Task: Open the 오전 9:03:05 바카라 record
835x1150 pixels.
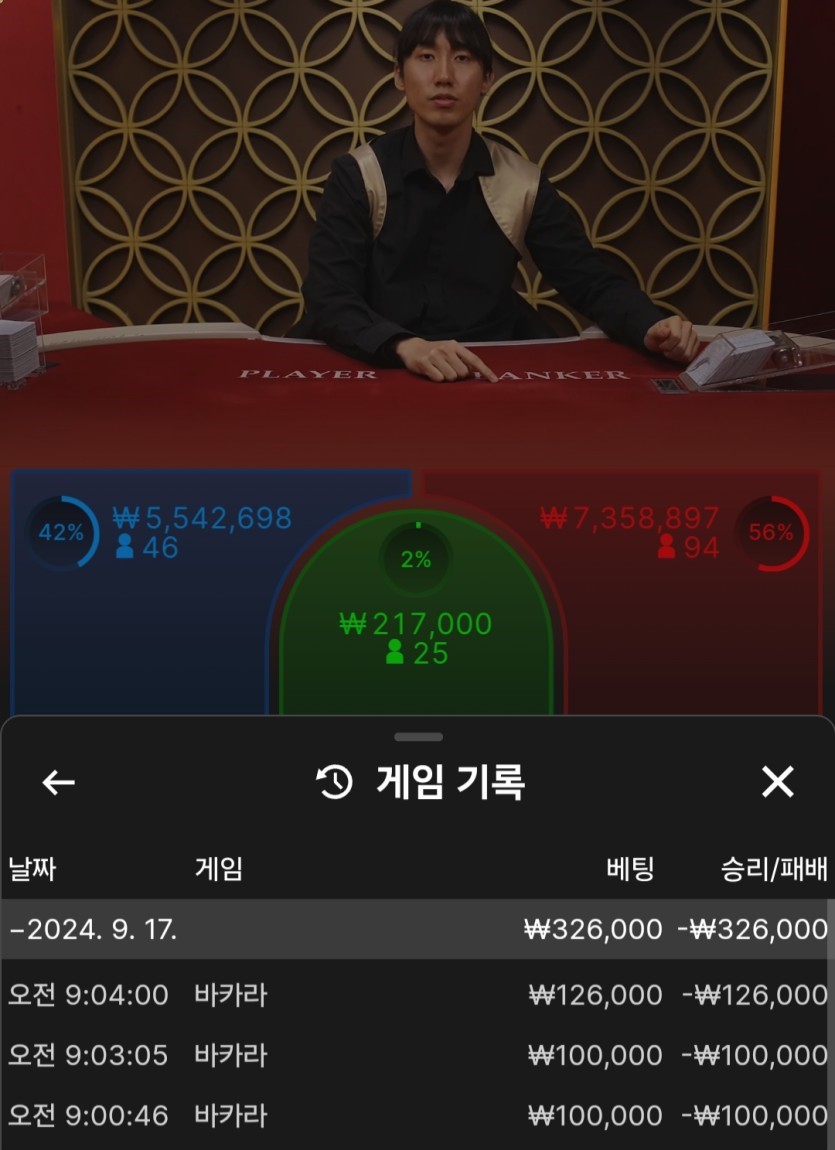Action: click(417, 1055)
